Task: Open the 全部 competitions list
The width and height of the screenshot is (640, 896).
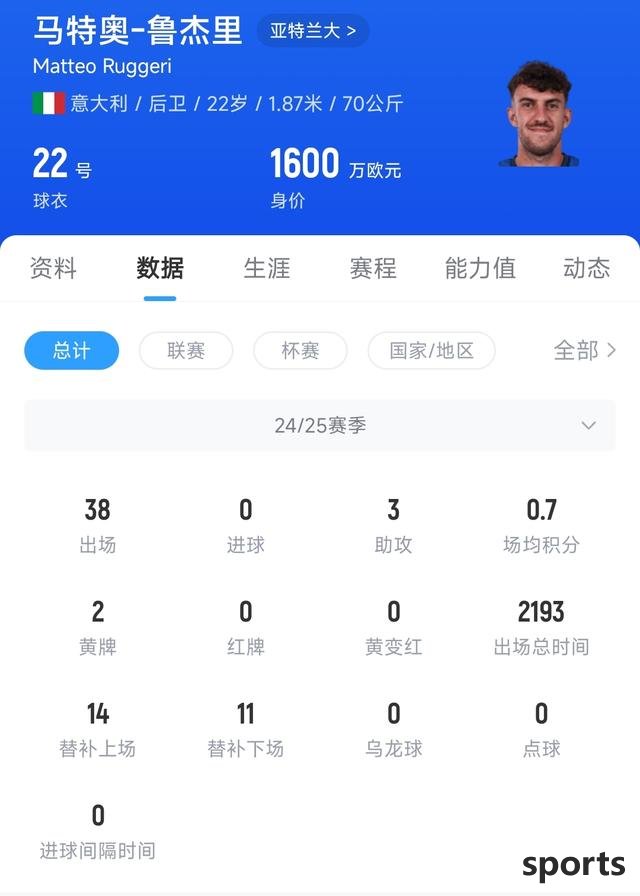Action: (x=585, y=351)
